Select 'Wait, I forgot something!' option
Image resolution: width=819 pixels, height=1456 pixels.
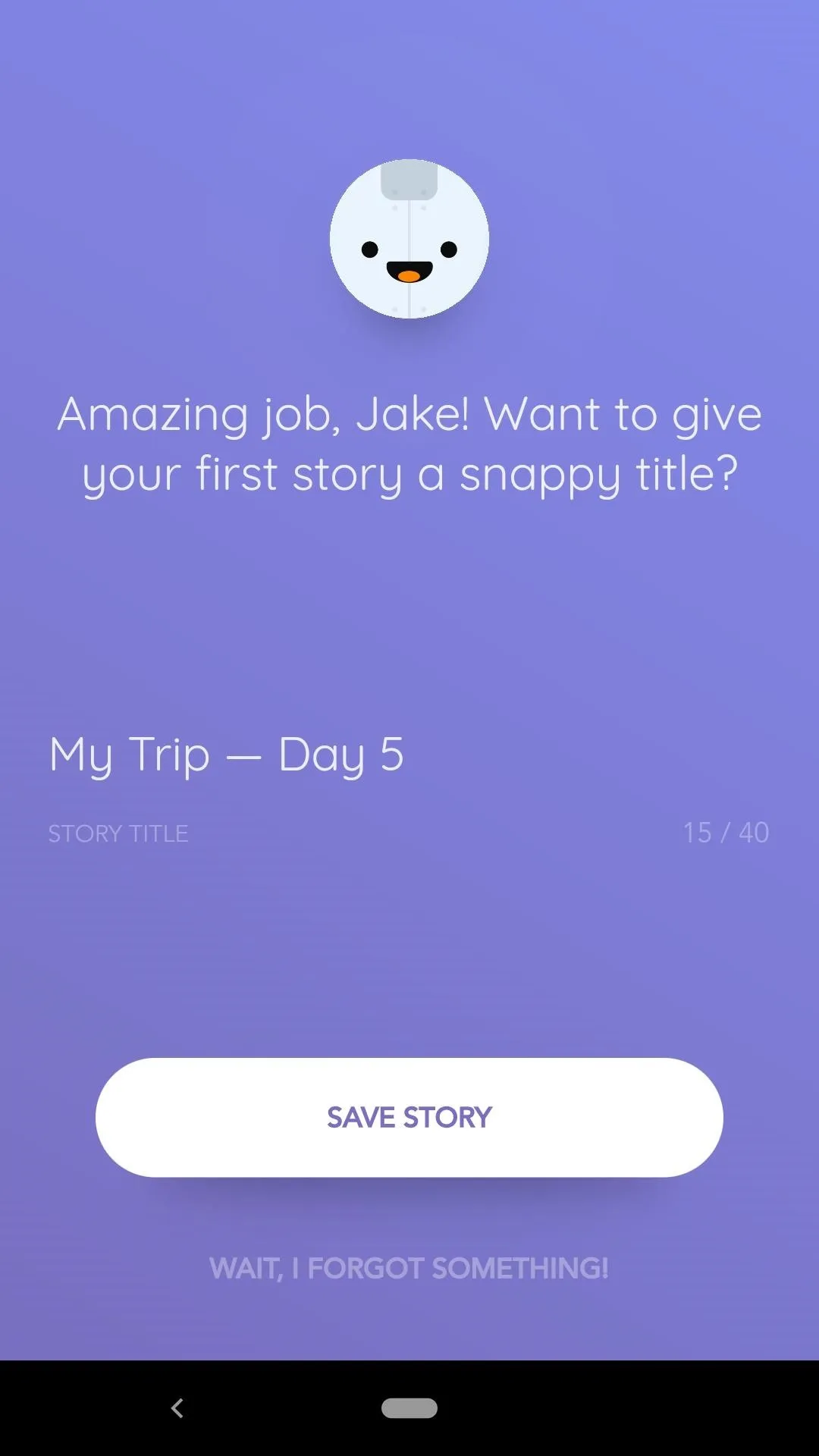[x=409, y=1268]
